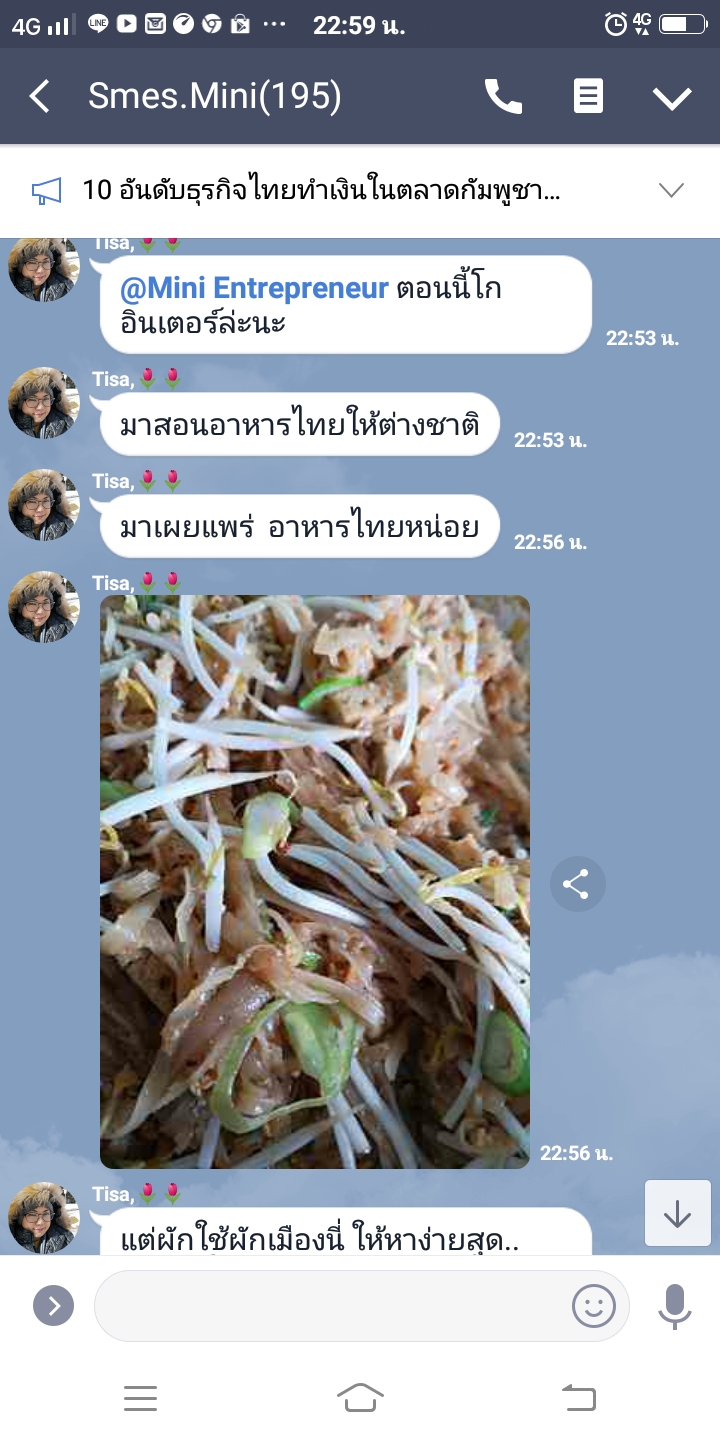
Task: Open the chat notes icon
Action: [x=588, y=97]
